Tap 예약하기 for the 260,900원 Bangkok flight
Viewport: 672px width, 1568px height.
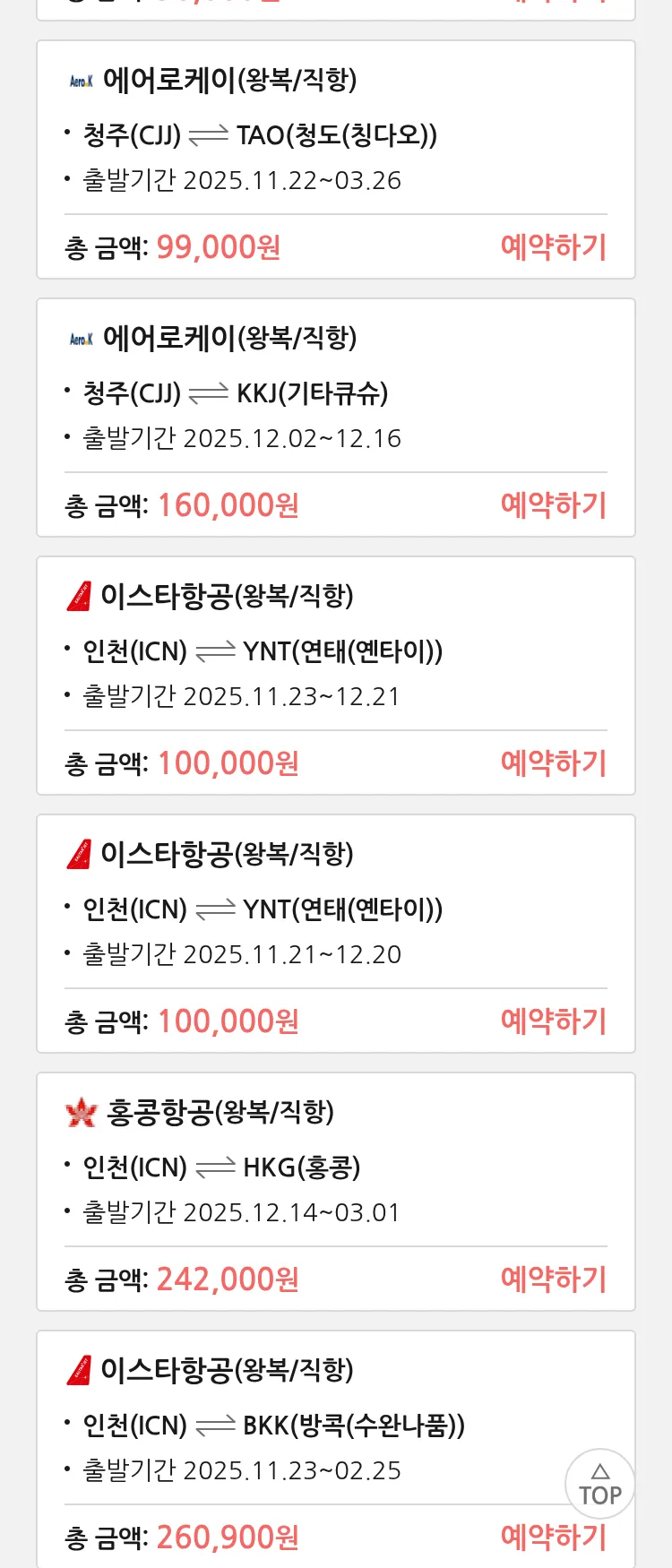pos(553,1538)
